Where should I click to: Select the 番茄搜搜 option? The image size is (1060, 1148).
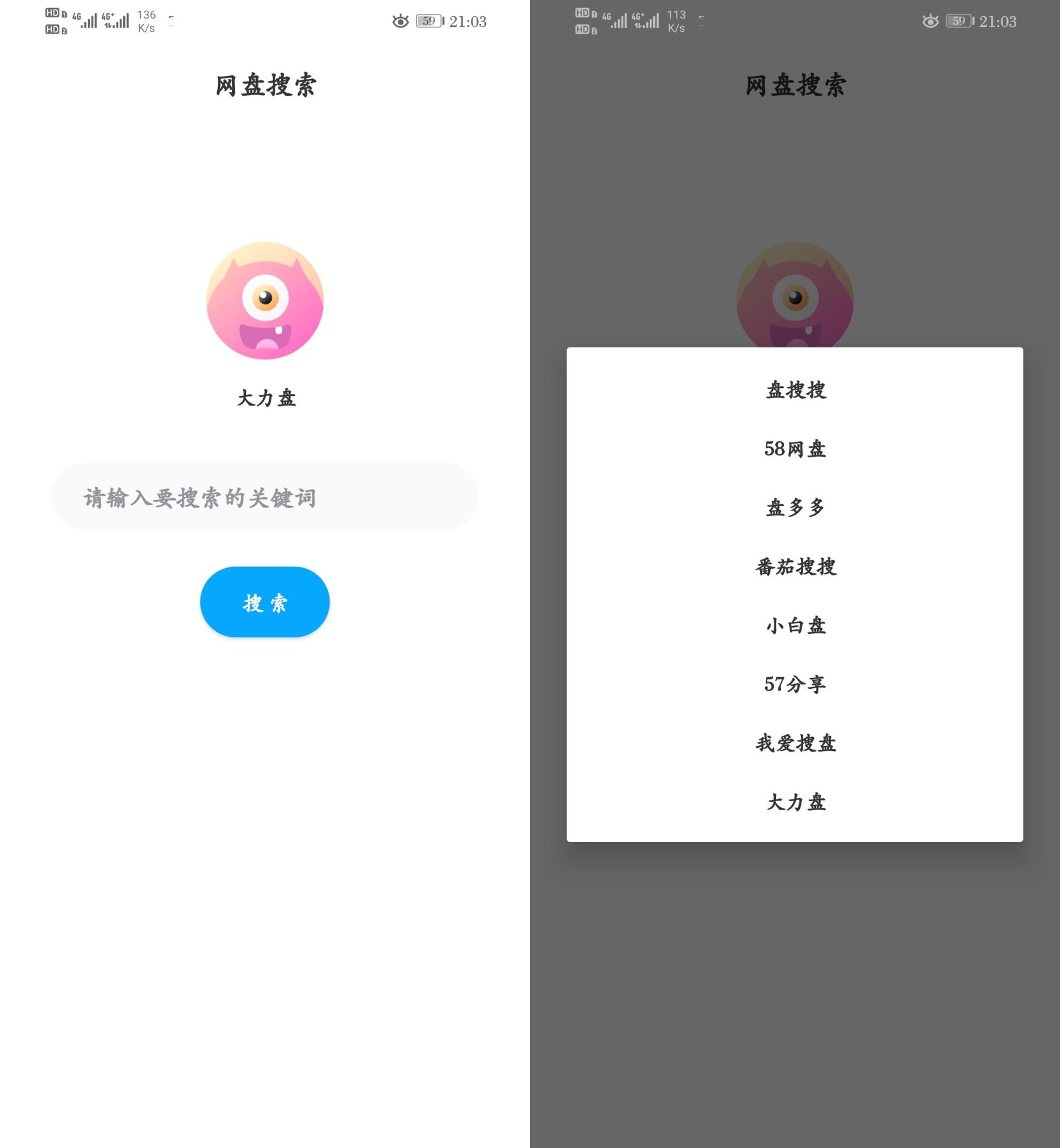coord(795,566)
